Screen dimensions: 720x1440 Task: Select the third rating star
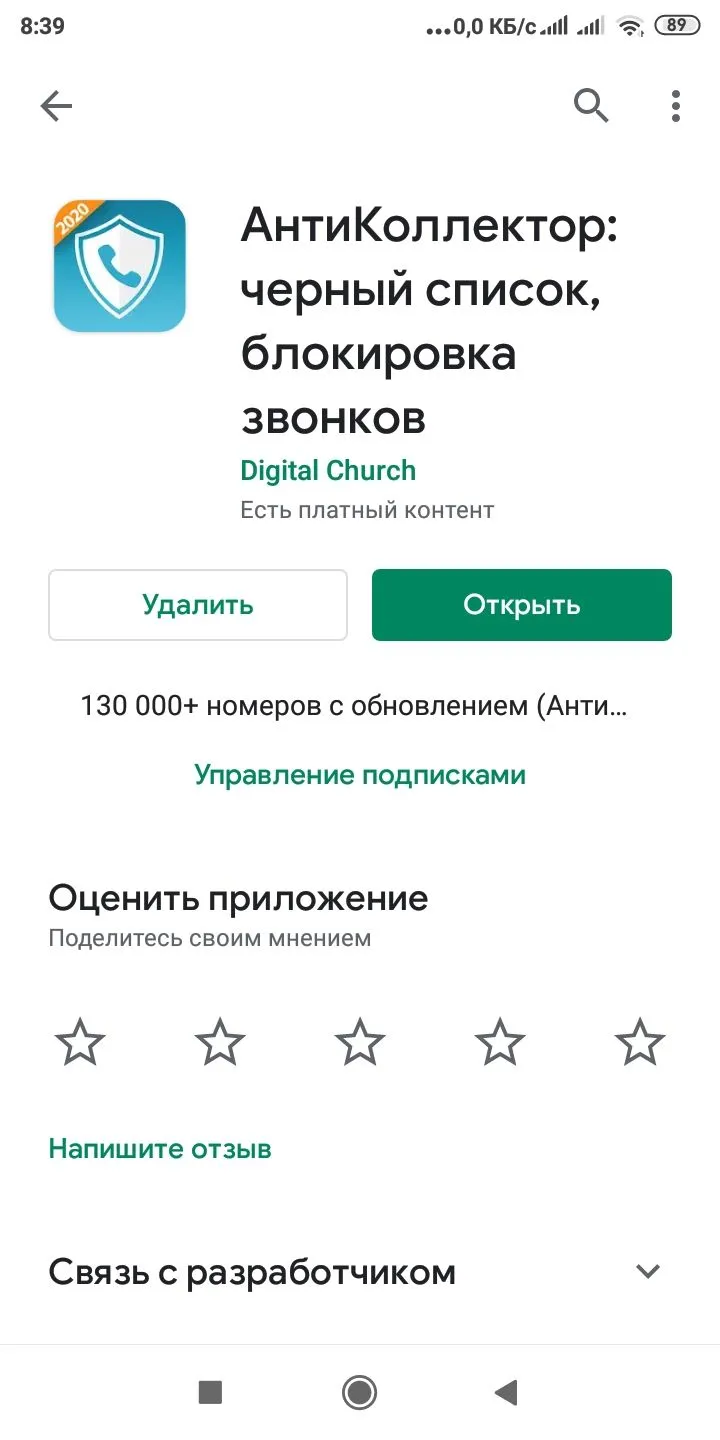click(x=359, y=1041)
